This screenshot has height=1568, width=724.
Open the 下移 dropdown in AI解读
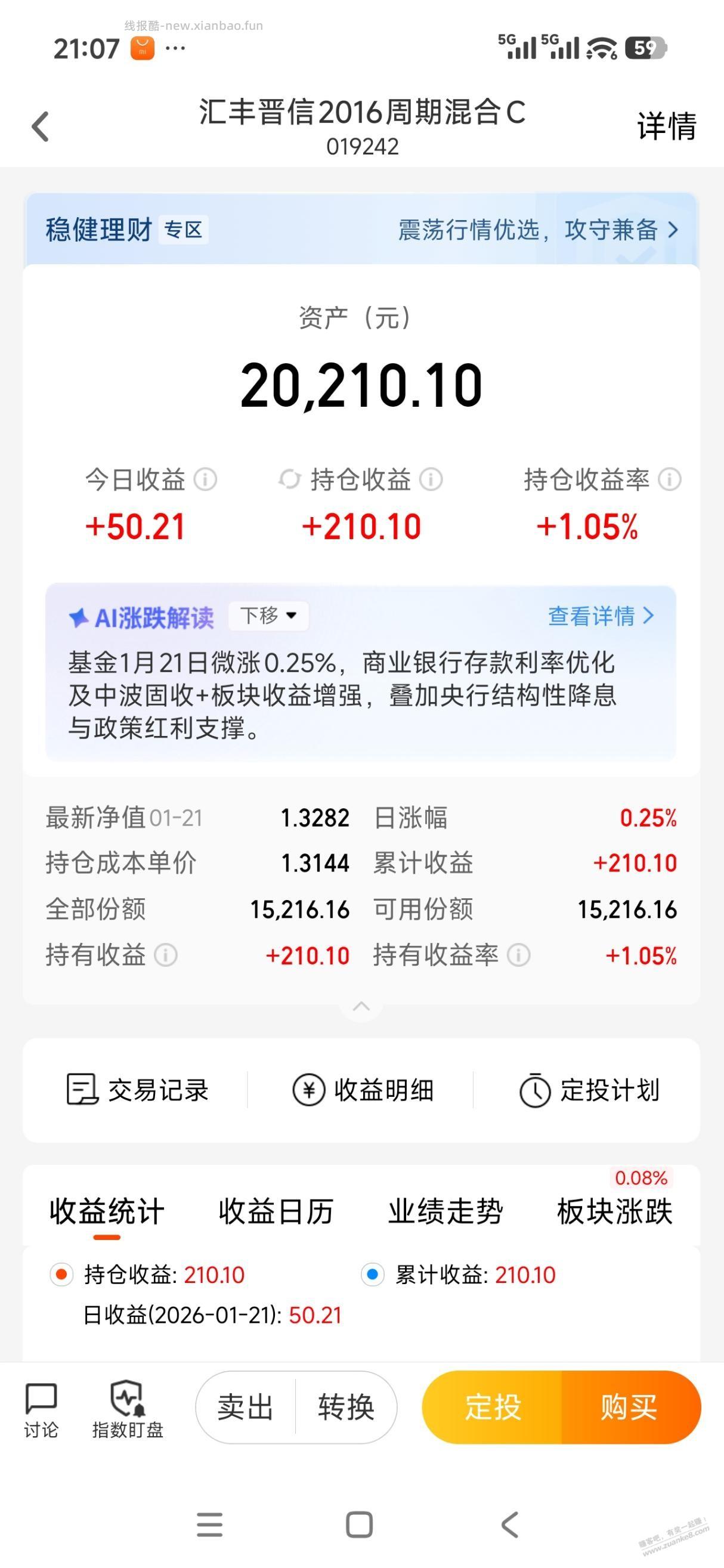point(268,616)
